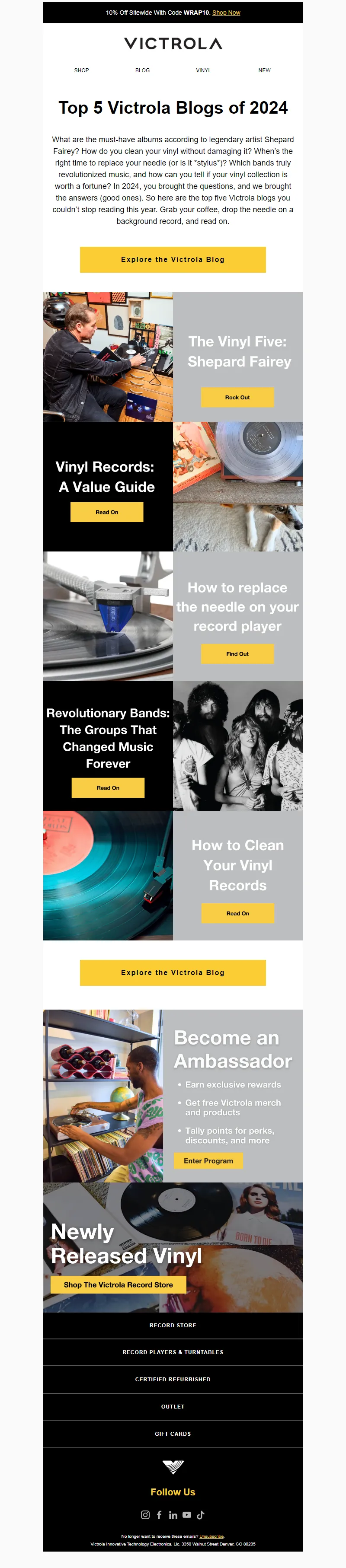Open the OUTLET footer row
Screen dimensions: 346x1568
[173, 1407]
